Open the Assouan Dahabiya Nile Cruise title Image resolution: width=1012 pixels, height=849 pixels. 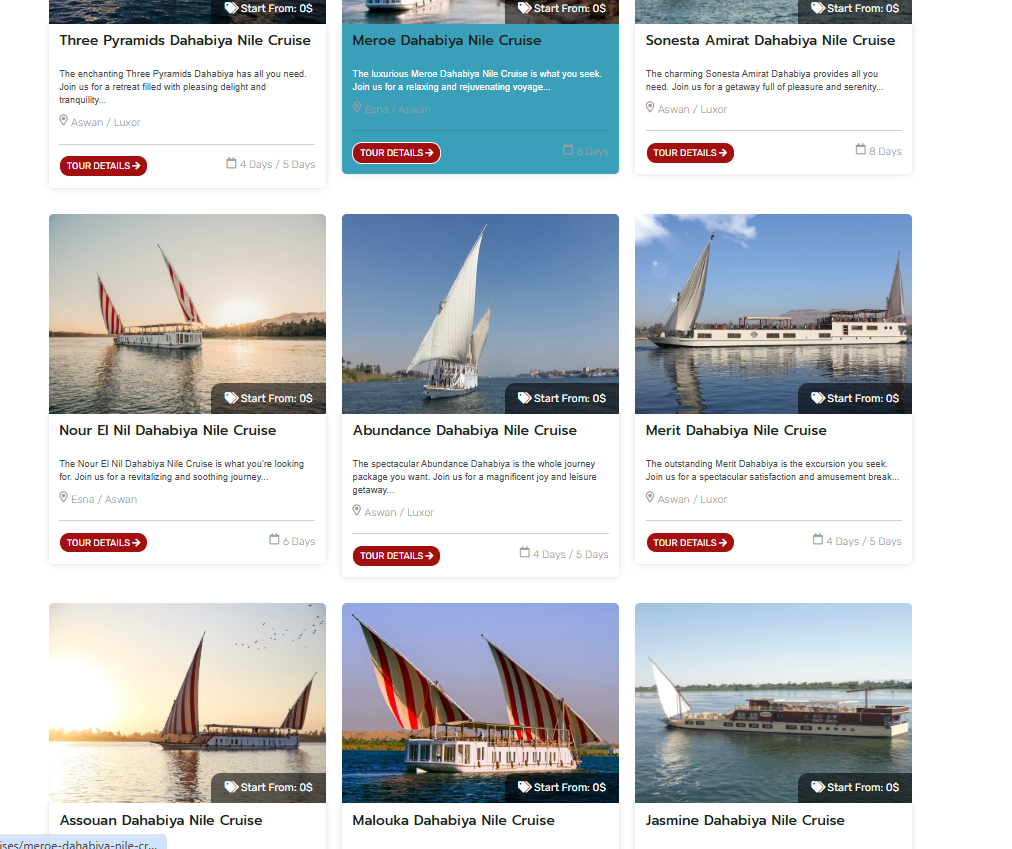(x=161, y=820)
